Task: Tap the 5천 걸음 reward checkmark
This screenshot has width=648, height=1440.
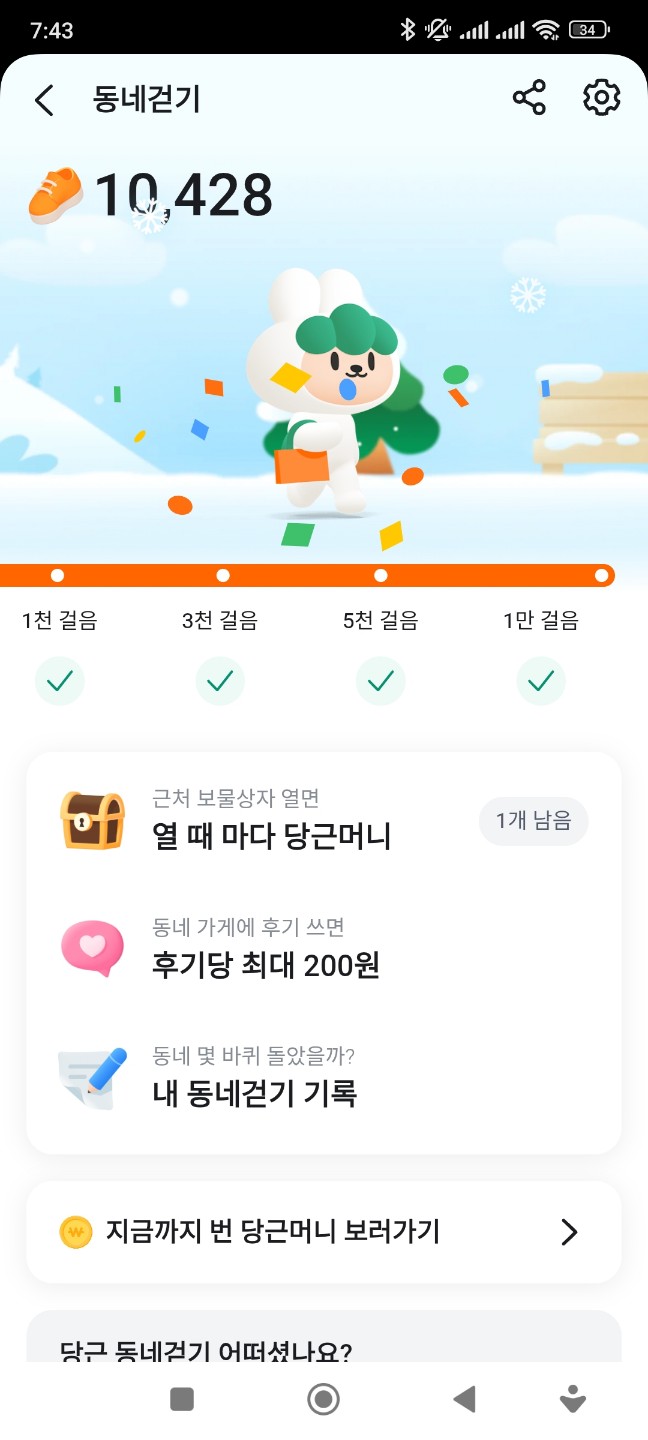Action: (x=381, y=682)
